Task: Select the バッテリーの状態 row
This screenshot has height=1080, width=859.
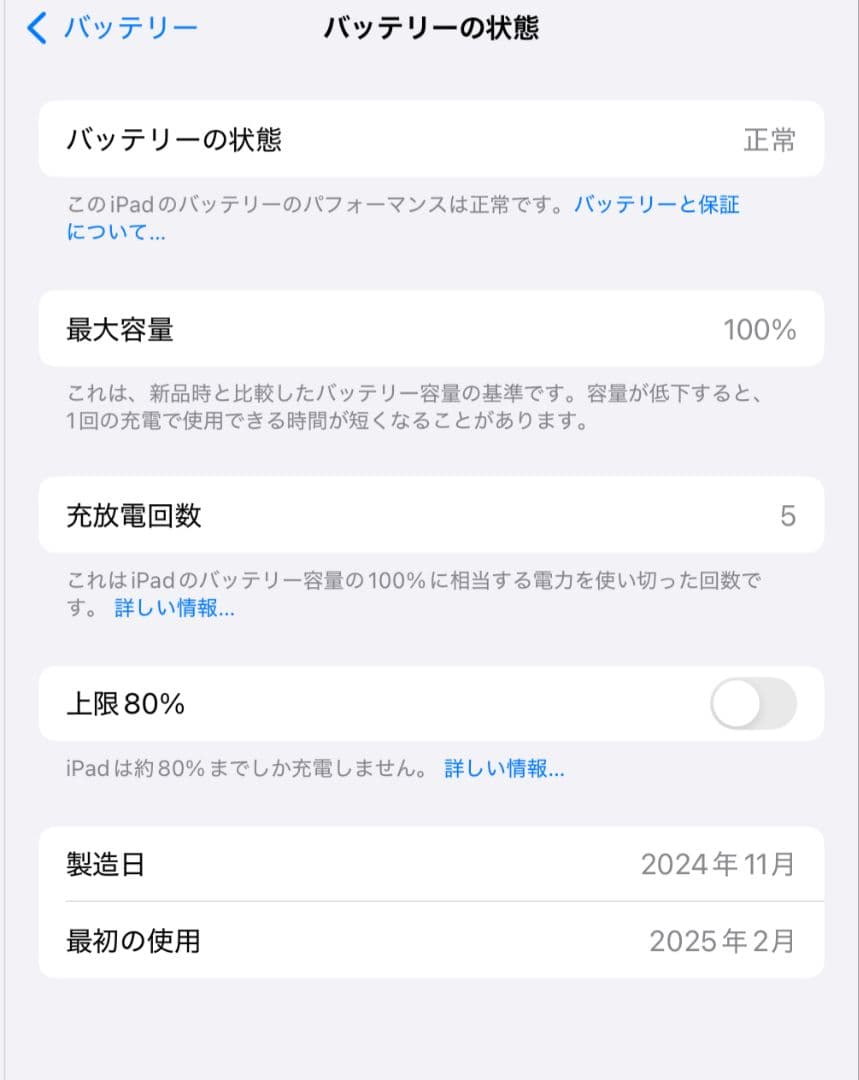Action: point(430,140)
